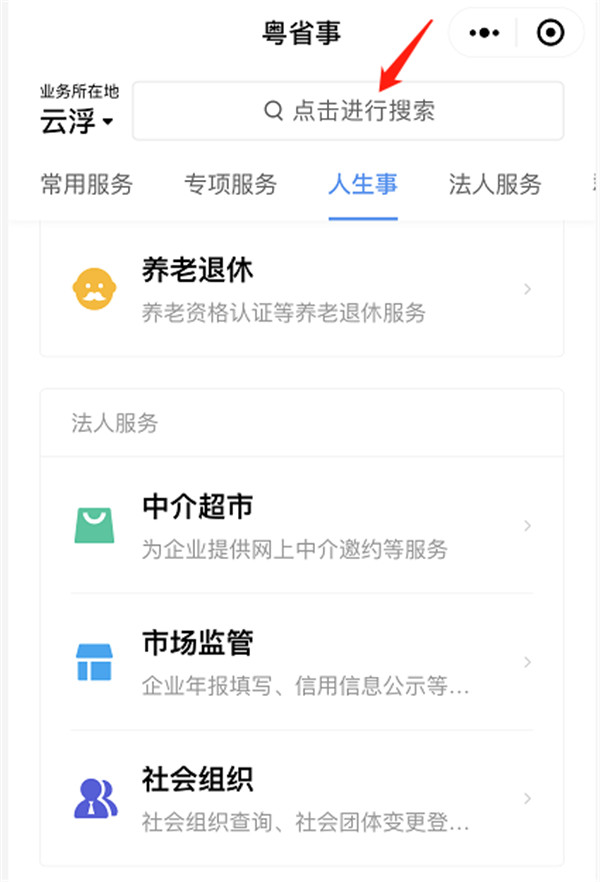Switch to the 常用服务 tab
This screenshot has width=600, height=882.
pos(86,184)
